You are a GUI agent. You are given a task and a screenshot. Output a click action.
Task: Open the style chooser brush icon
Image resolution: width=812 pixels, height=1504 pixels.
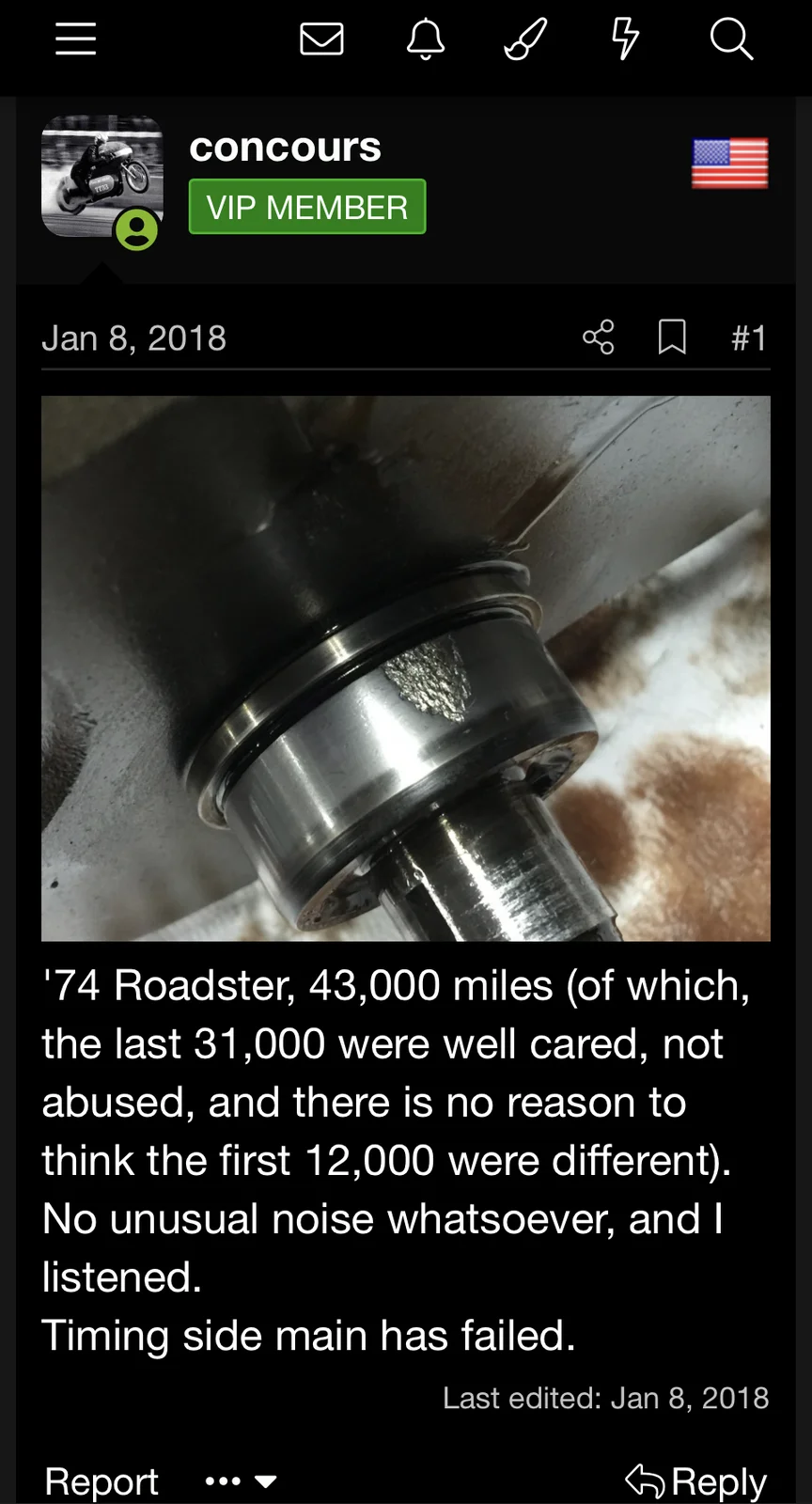(524, 39)
